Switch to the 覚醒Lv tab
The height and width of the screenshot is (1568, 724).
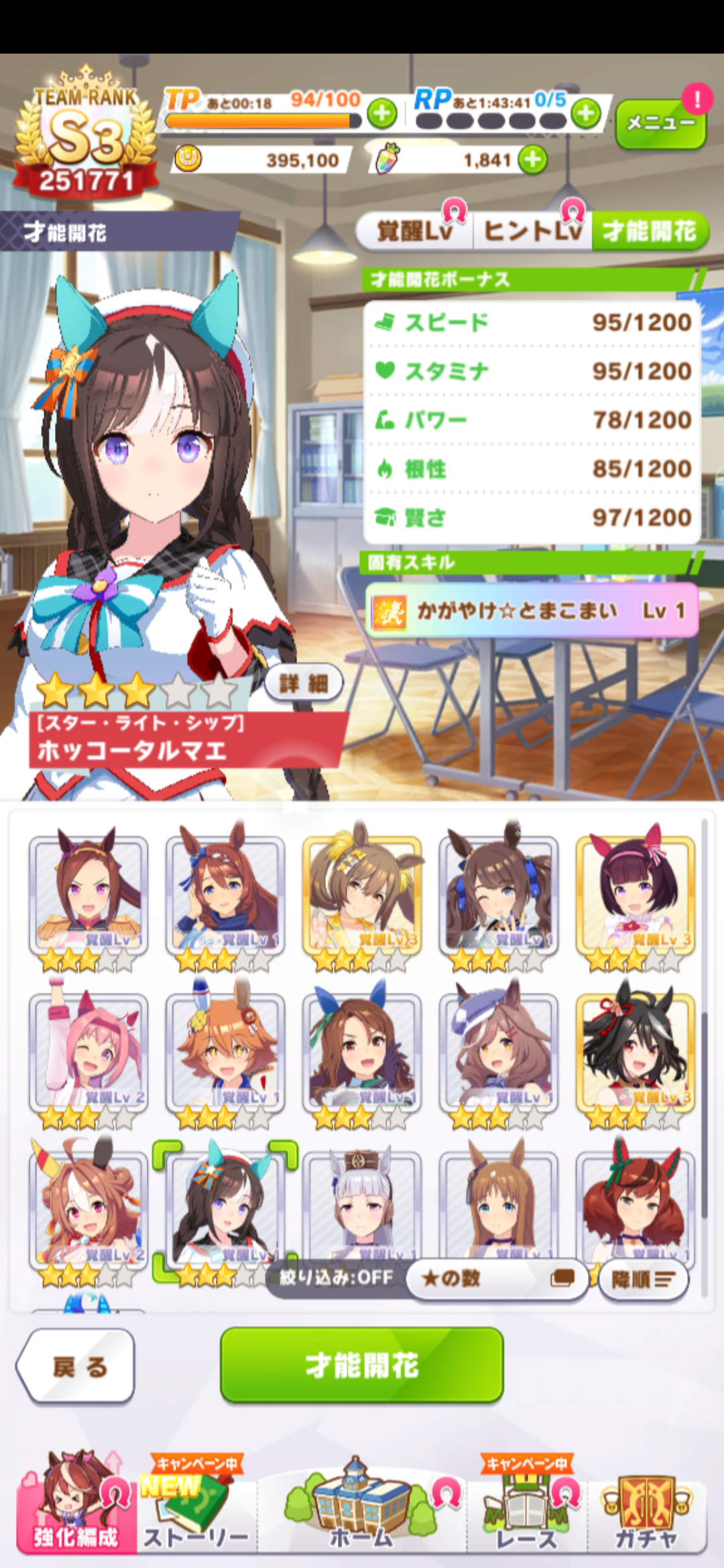414,232
